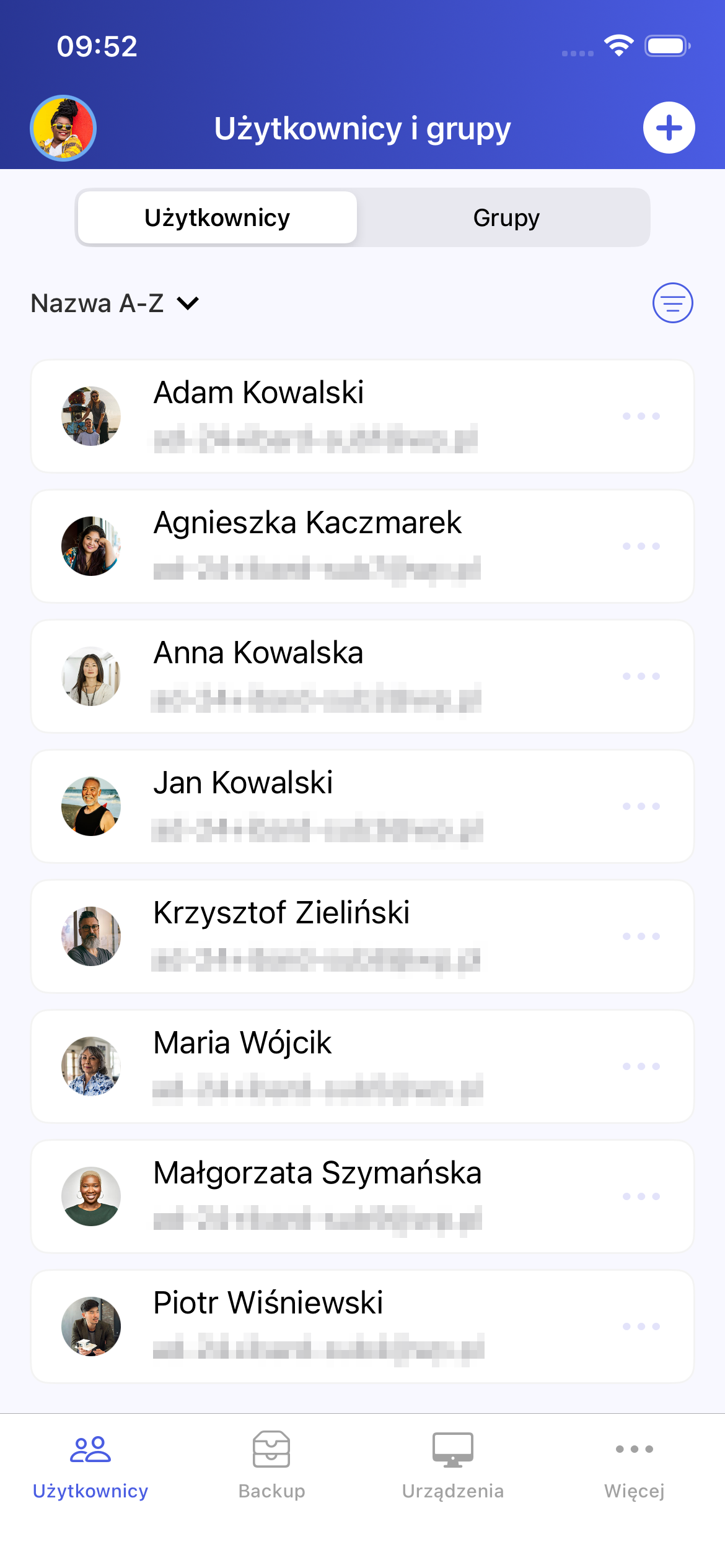Open more options for Agnieszka Kaczmarek
725x1568 pixels.
[x=641, y=546]
